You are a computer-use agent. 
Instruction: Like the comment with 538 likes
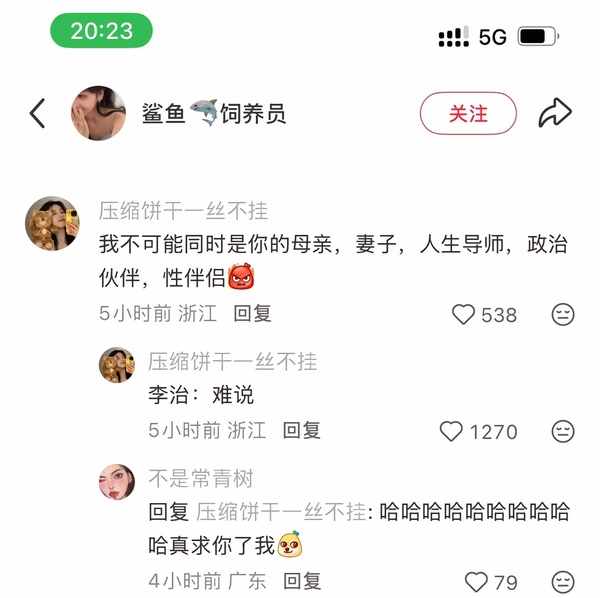coord(464,315)
